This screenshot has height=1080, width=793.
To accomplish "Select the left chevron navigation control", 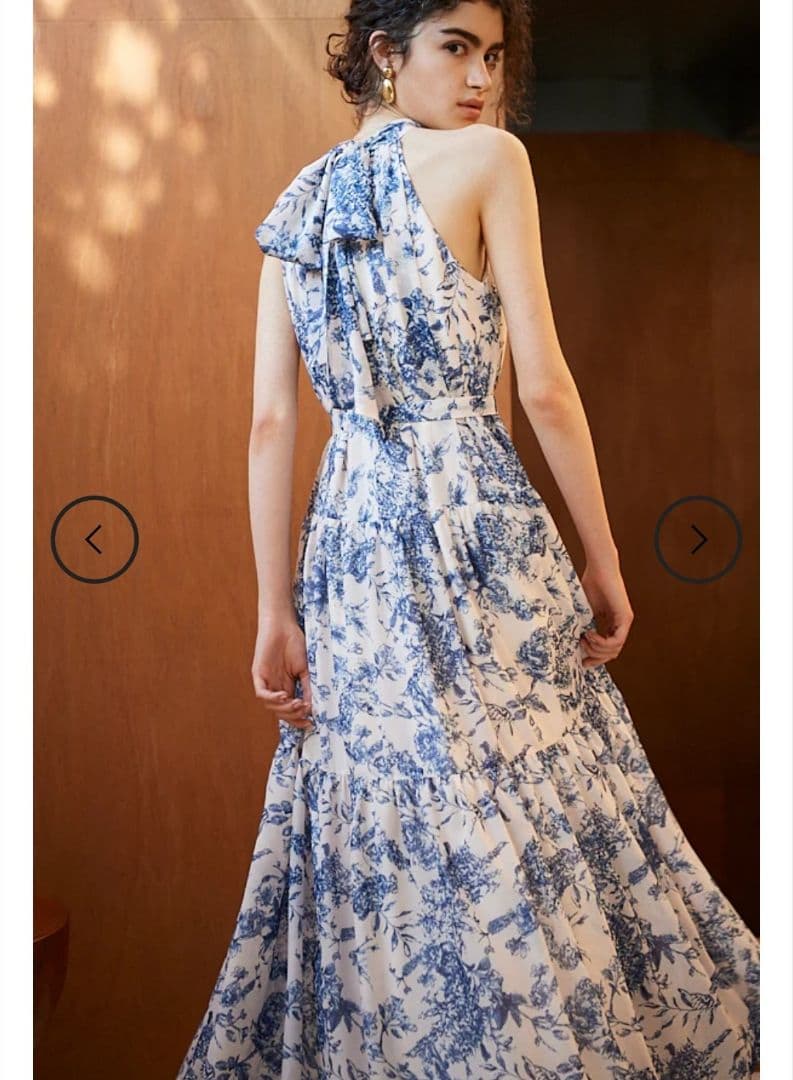I will (95, 538).
